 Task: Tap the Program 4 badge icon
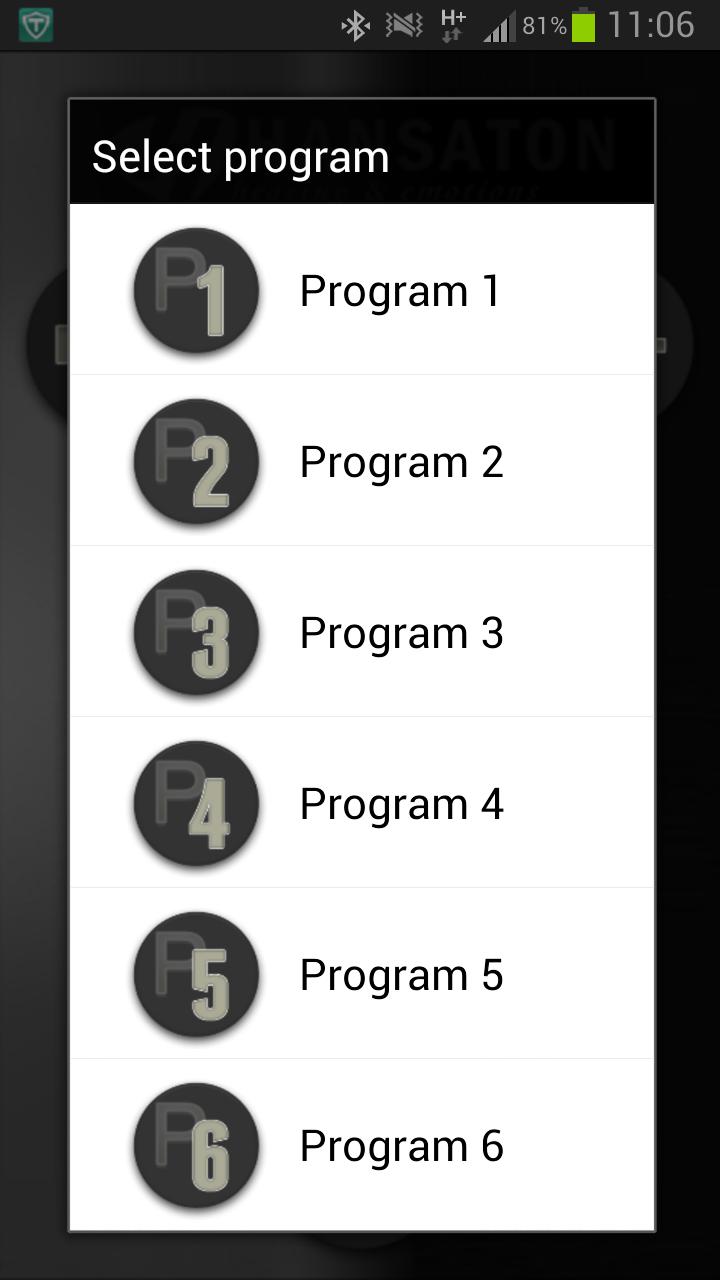(x=196, y=803)
